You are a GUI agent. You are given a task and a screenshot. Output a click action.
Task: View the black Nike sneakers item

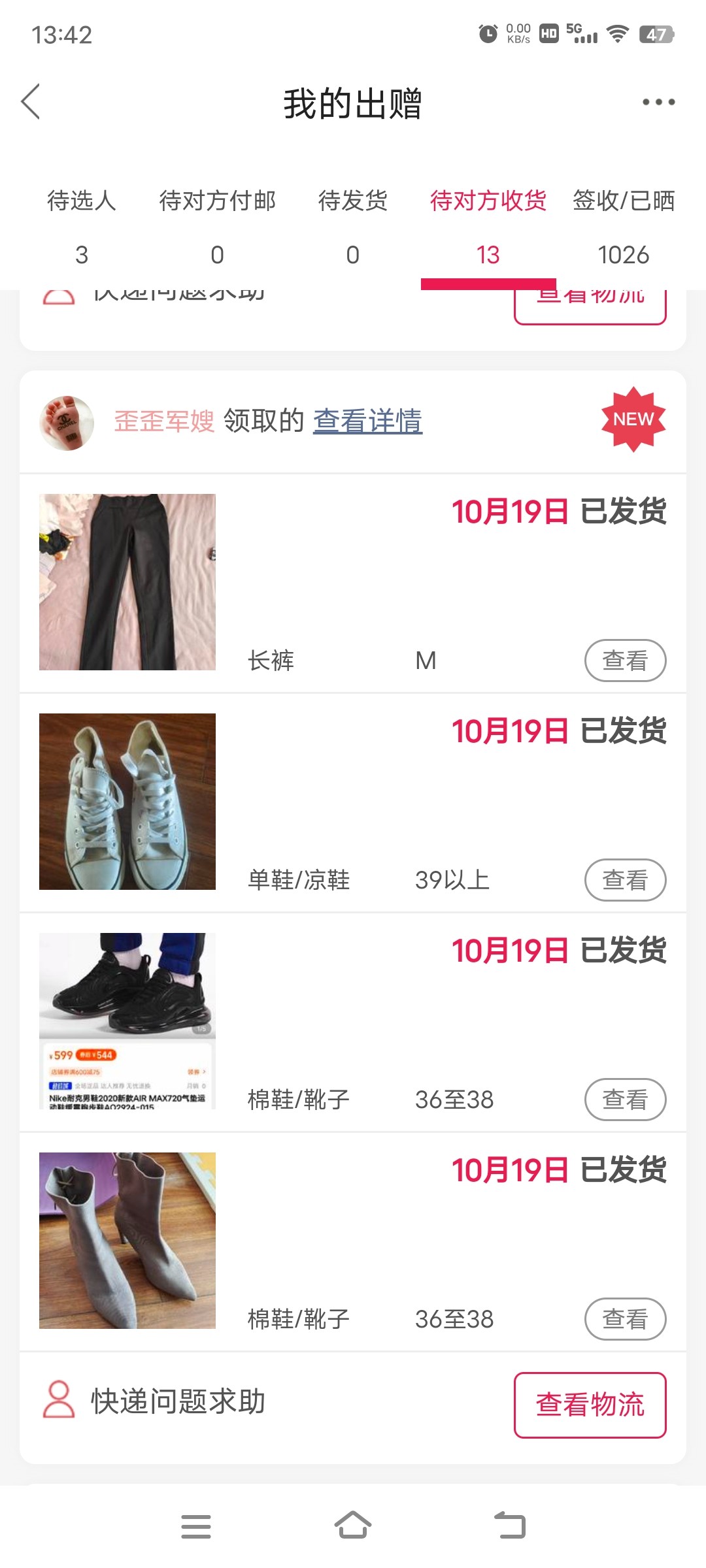coord(624,1100)
